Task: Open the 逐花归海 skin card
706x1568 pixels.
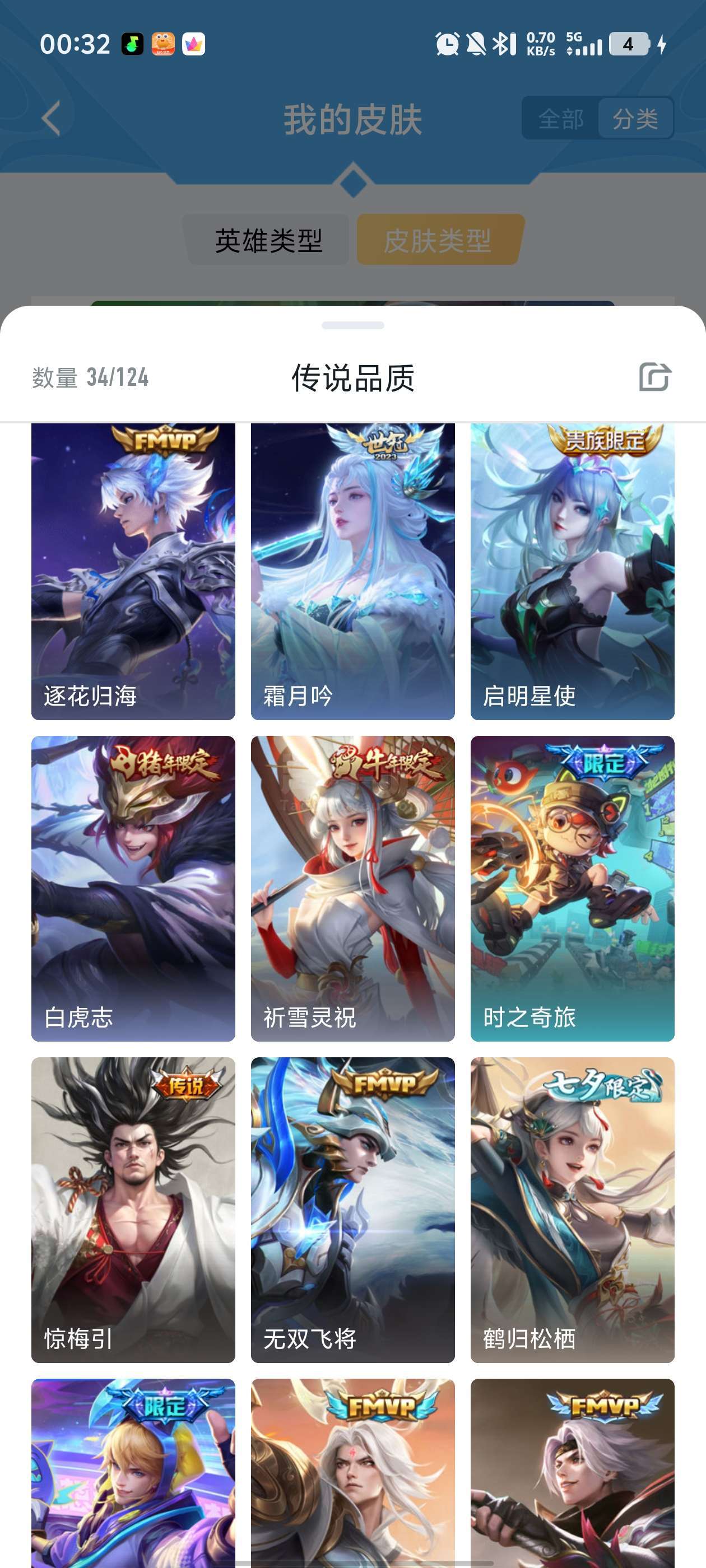Action: (x=133, y=572)
